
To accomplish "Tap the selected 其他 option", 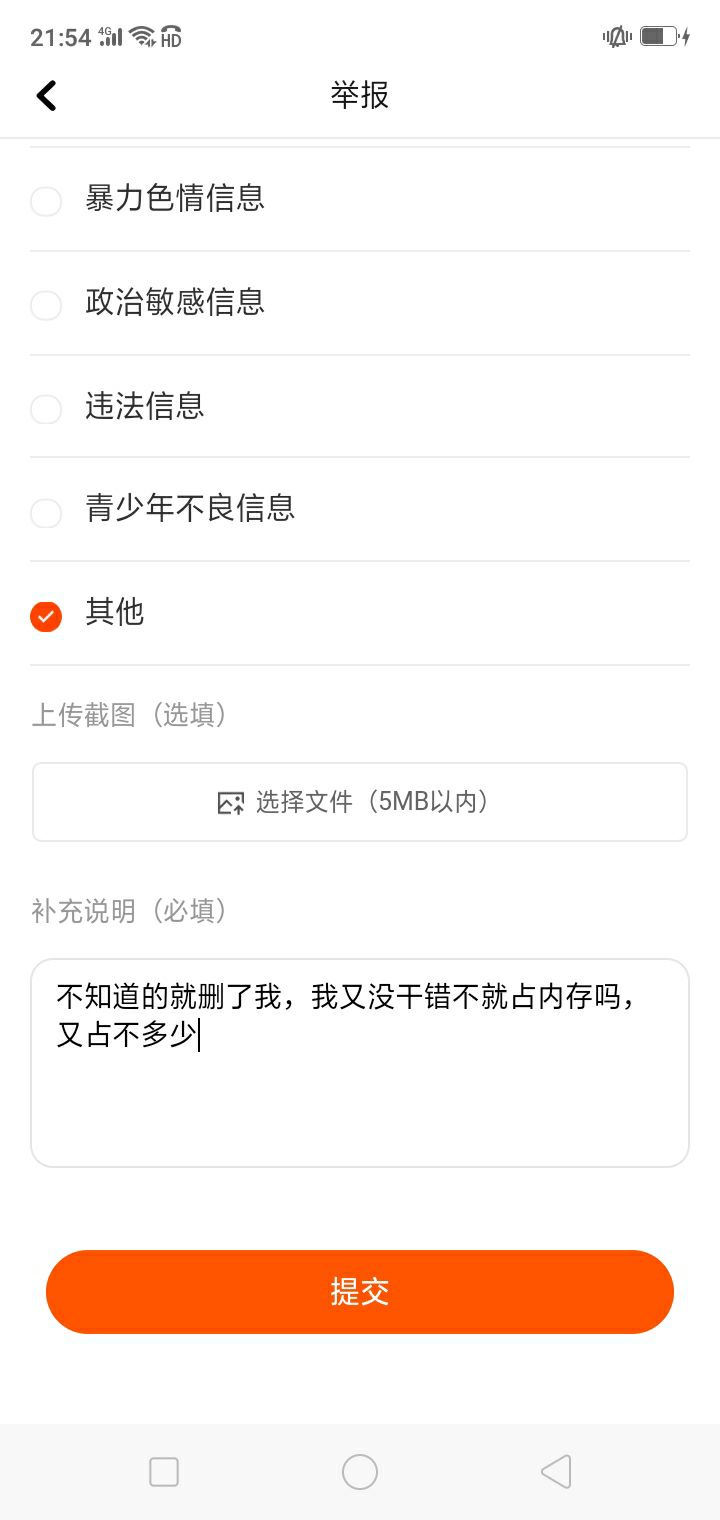I will (360, 613).
